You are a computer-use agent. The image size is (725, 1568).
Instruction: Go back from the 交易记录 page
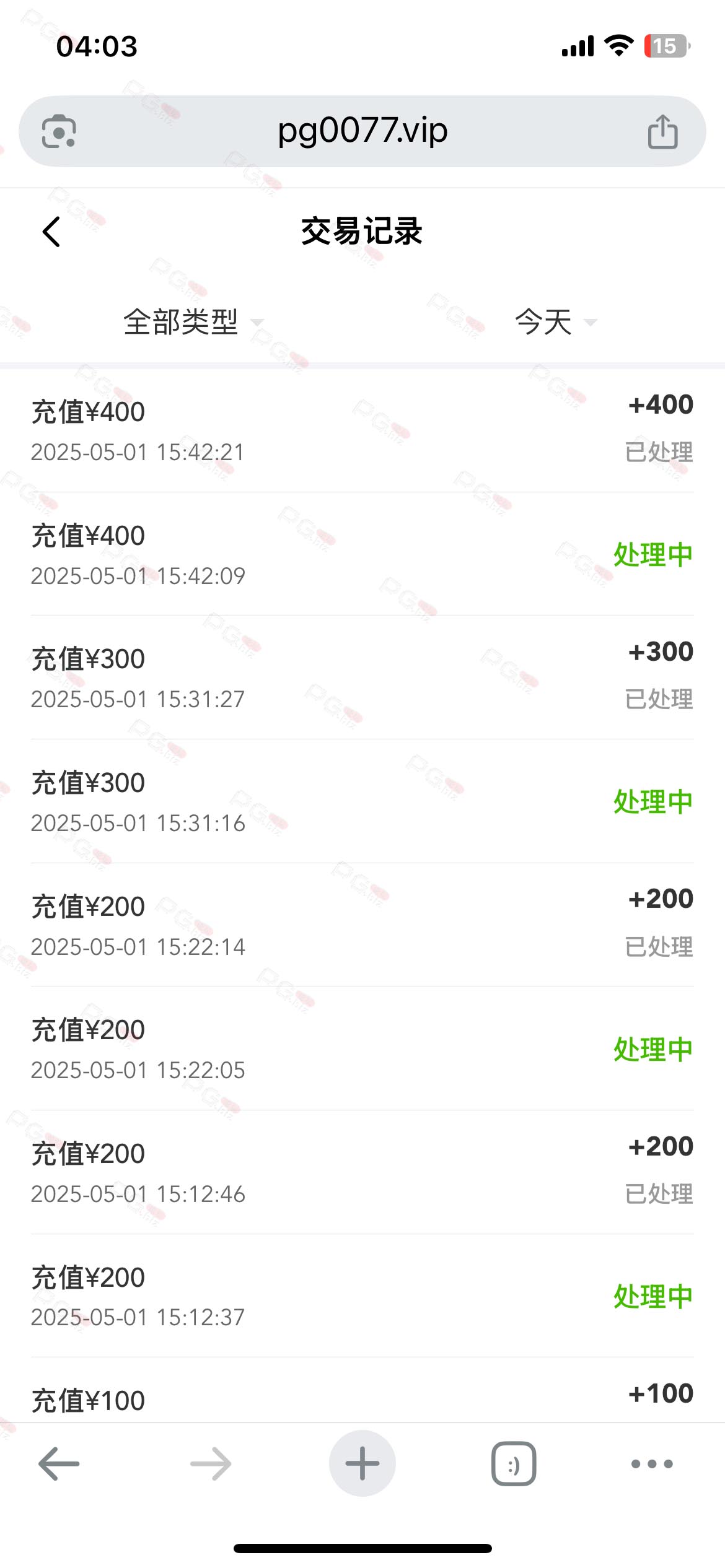51,232
